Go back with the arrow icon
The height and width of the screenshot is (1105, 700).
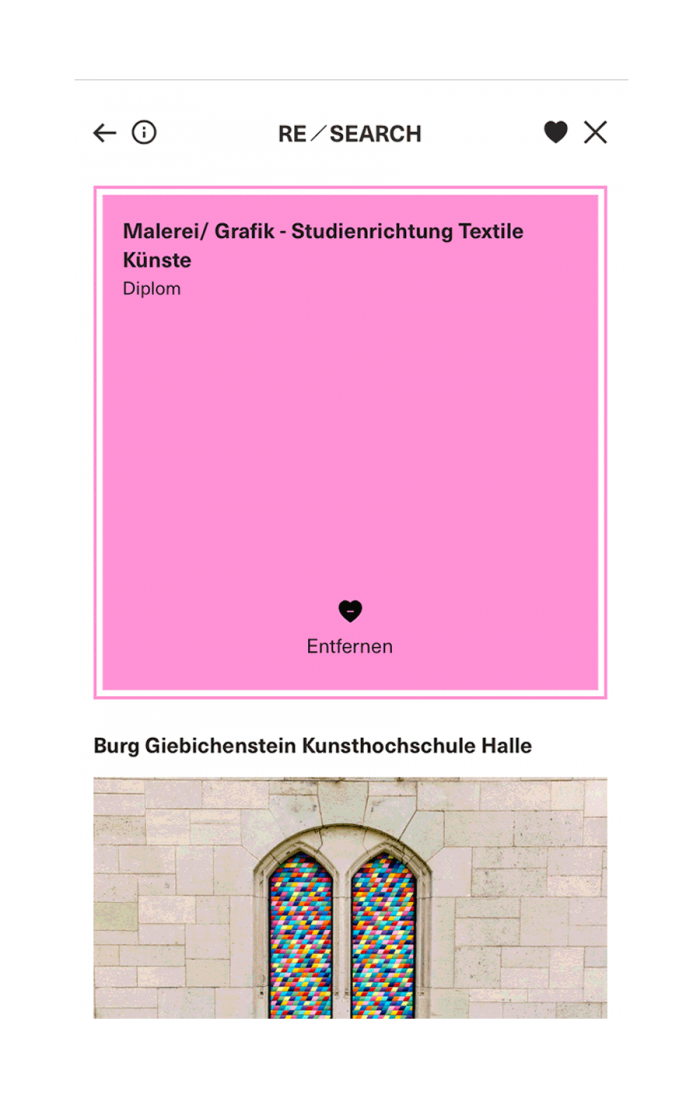tap(105, 133)
